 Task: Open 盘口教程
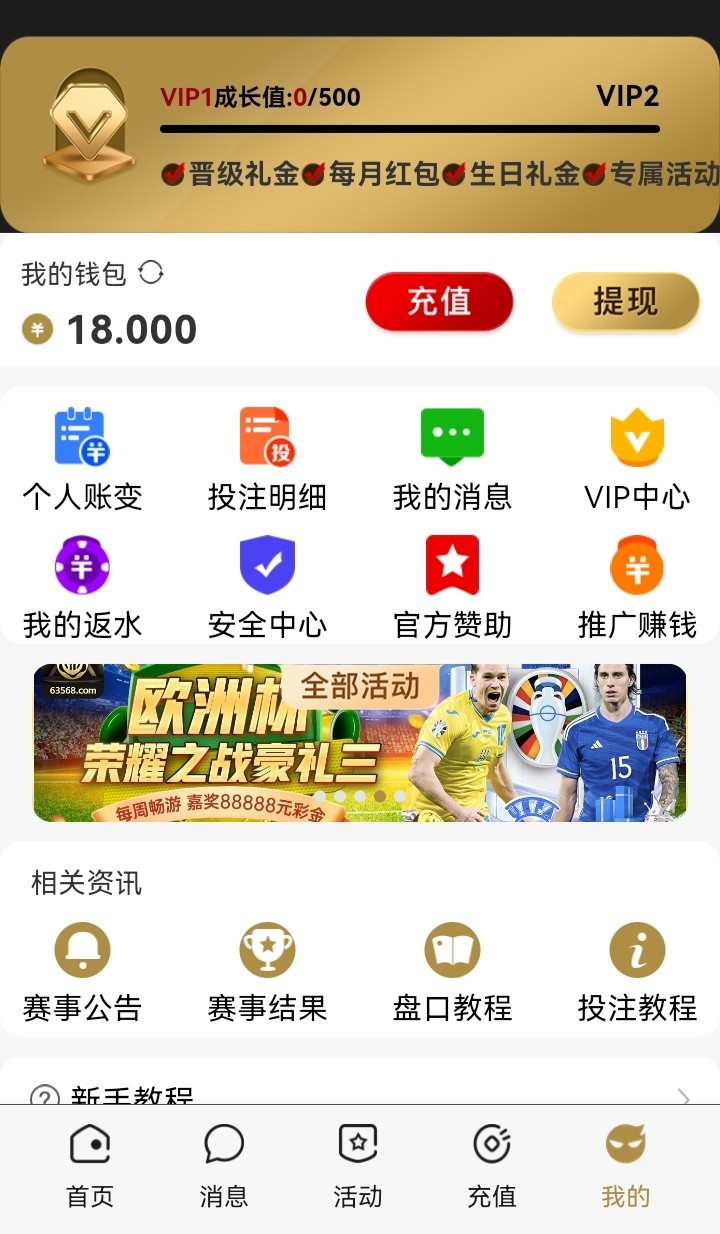tap(452, 972)
